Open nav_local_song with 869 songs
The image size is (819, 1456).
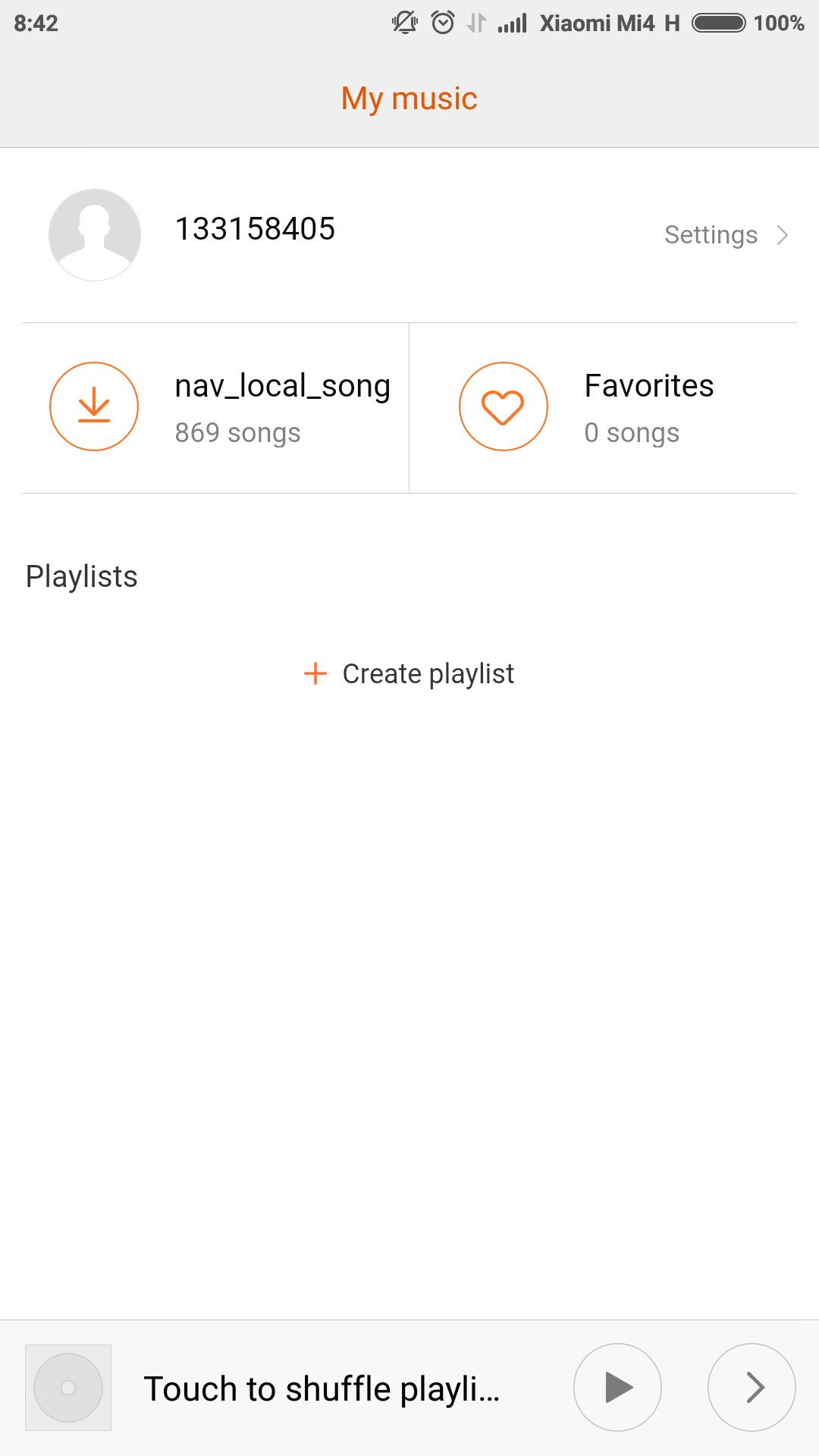tap(216, 408)
